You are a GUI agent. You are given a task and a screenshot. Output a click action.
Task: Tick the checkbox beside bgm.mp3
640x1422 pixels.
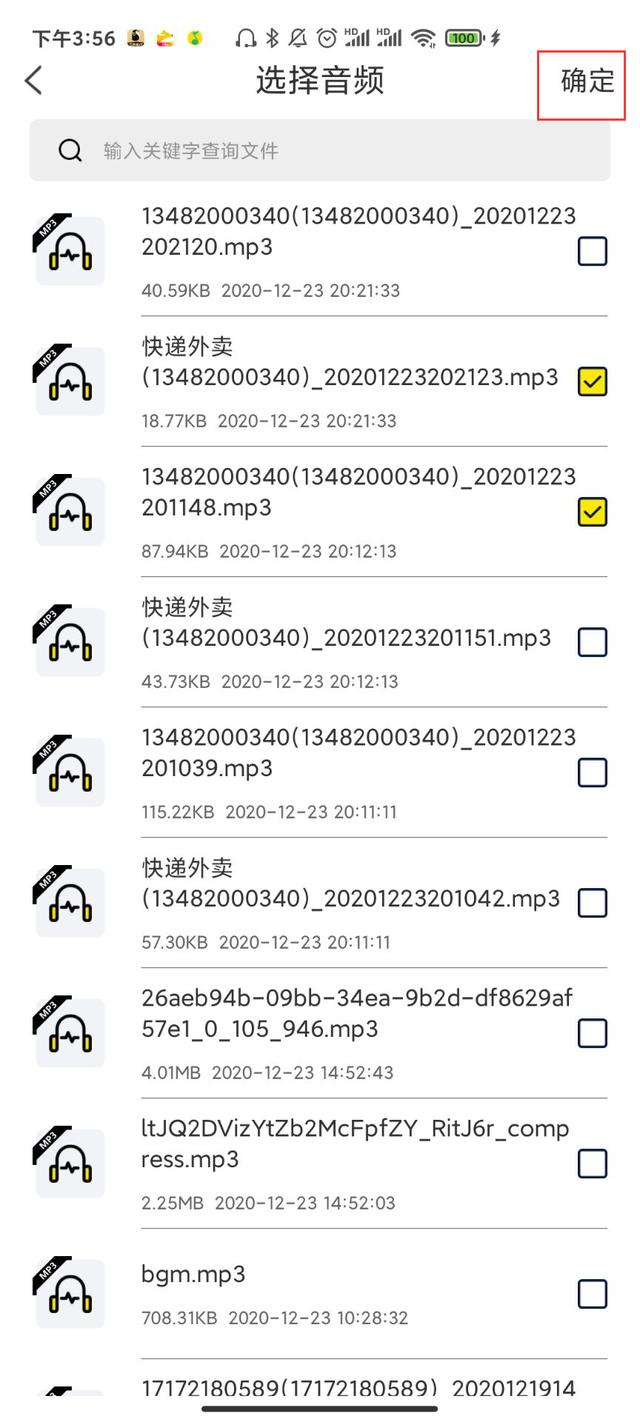pos(593,1295)
